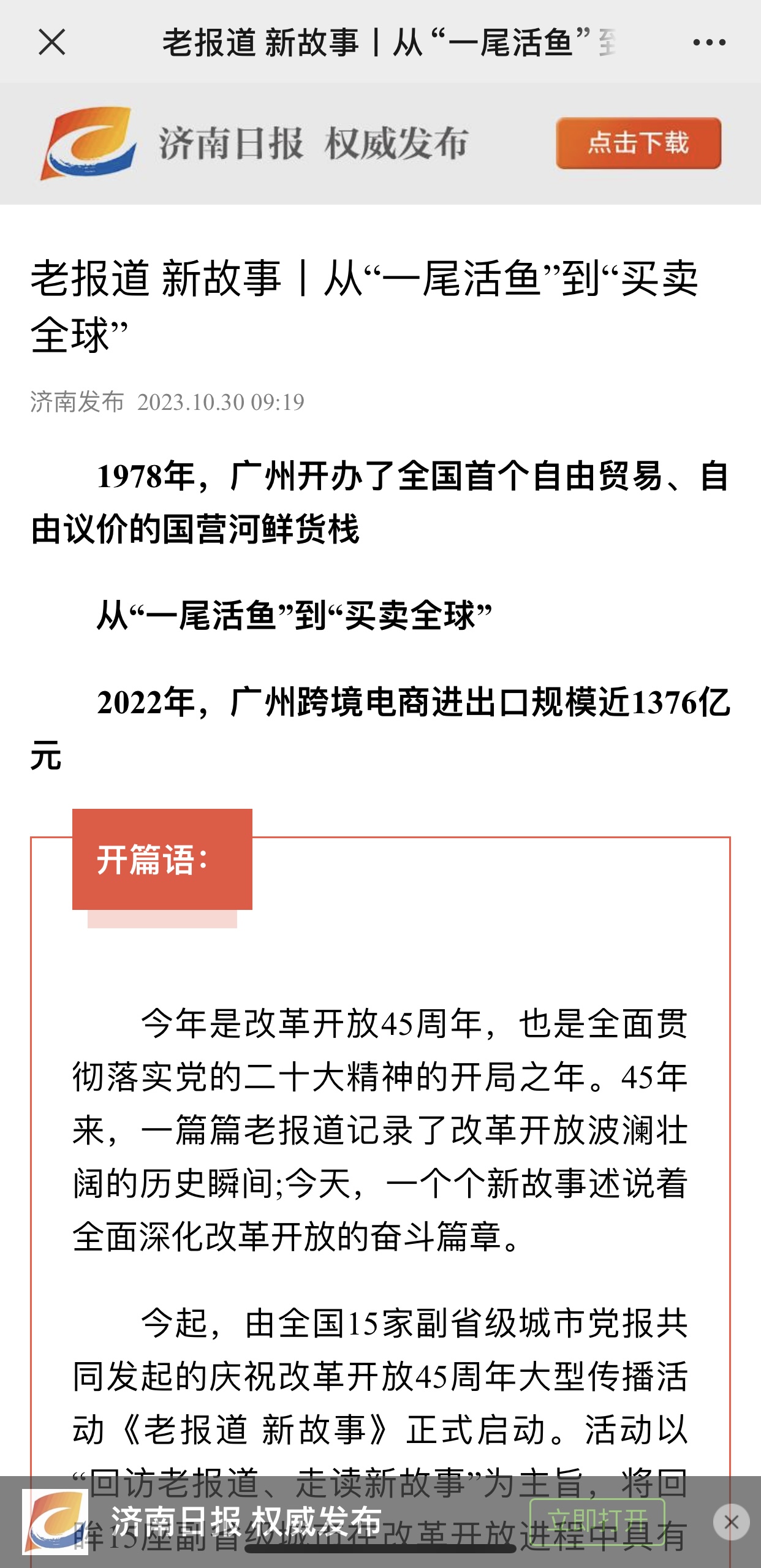Open the 济南发布 source link
Viewport: 761px width, 1568px height.
(77, 402)
